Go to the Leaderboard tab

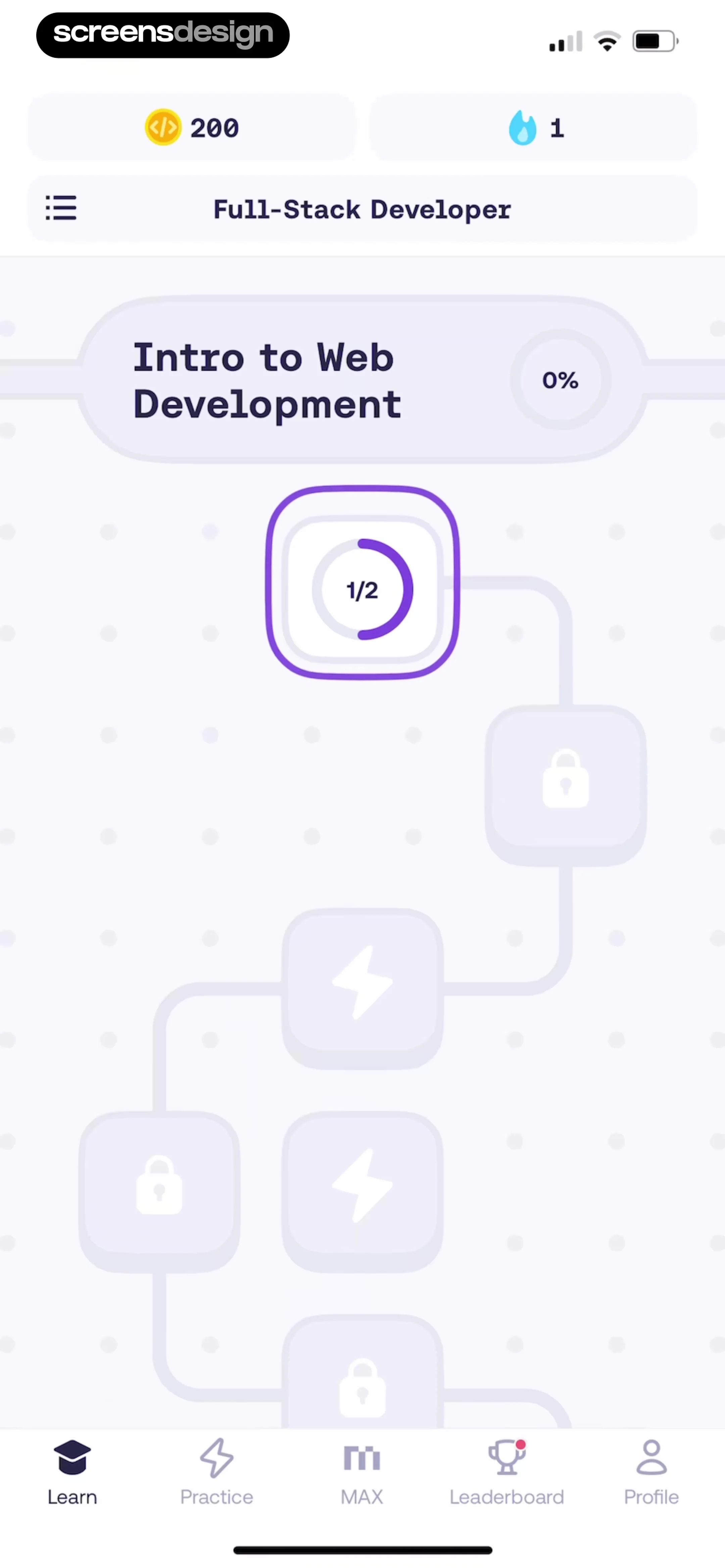(x=506, y=1471)
